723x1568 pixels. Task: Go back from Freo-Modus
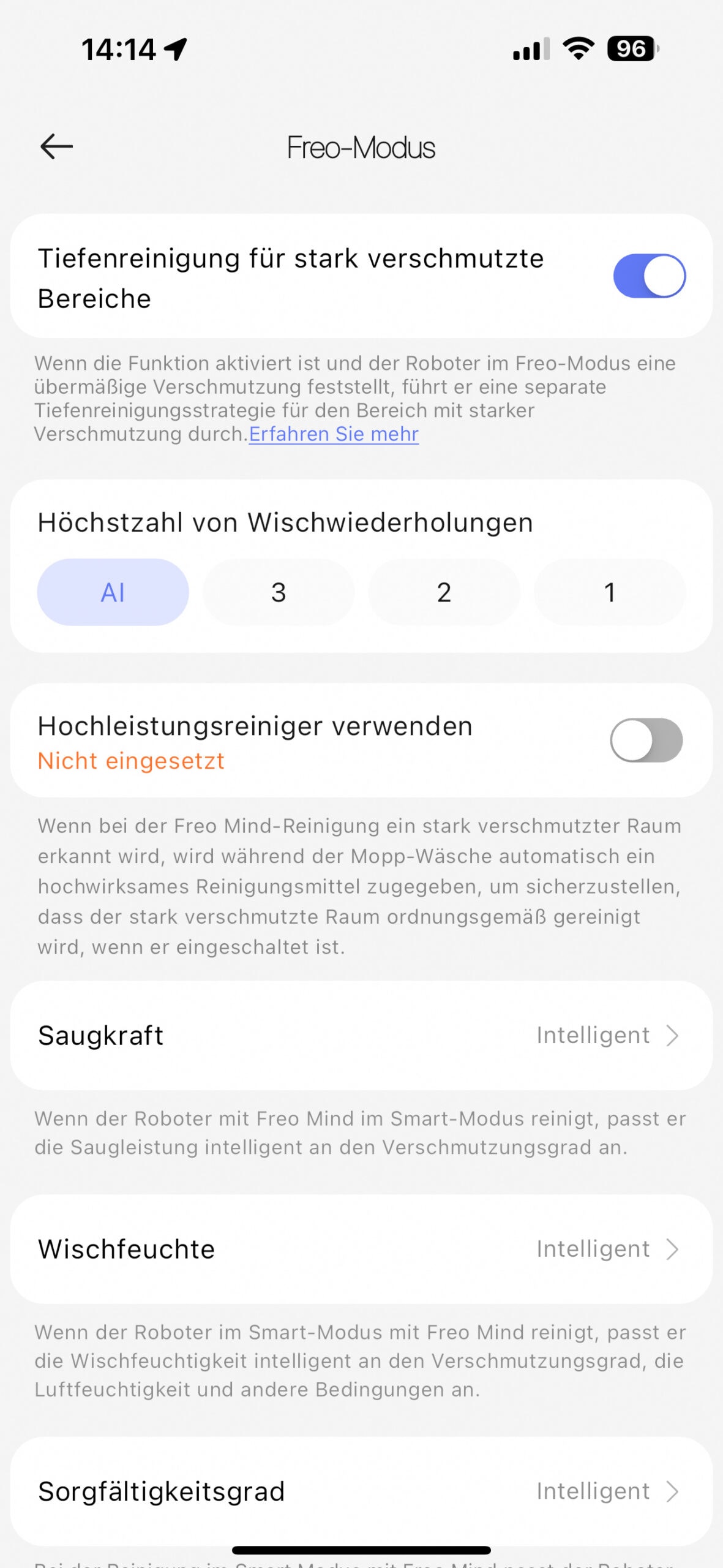click(x=56, y=147)
